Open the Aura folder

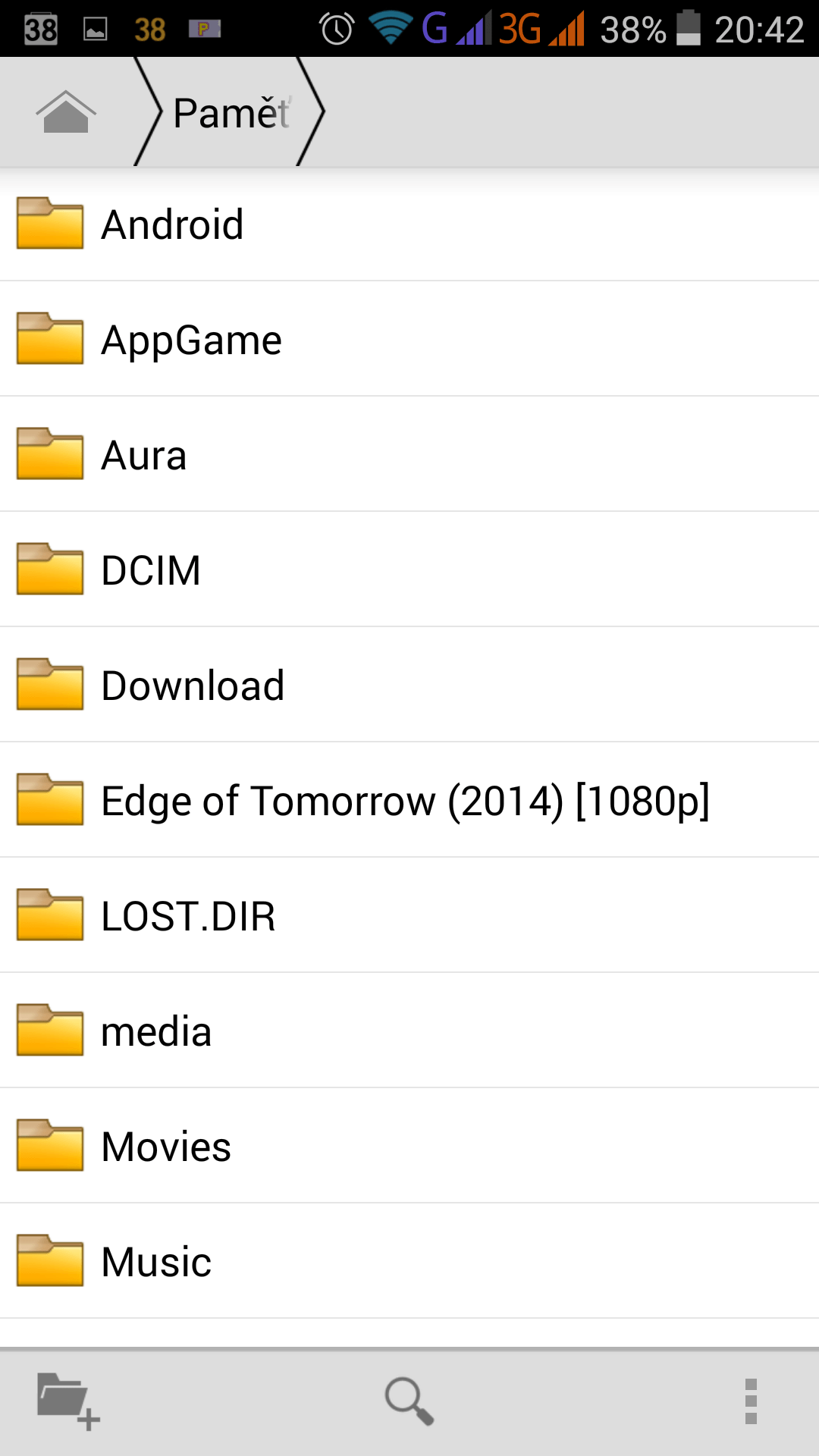pyautogui.click(x=409, y=454)
